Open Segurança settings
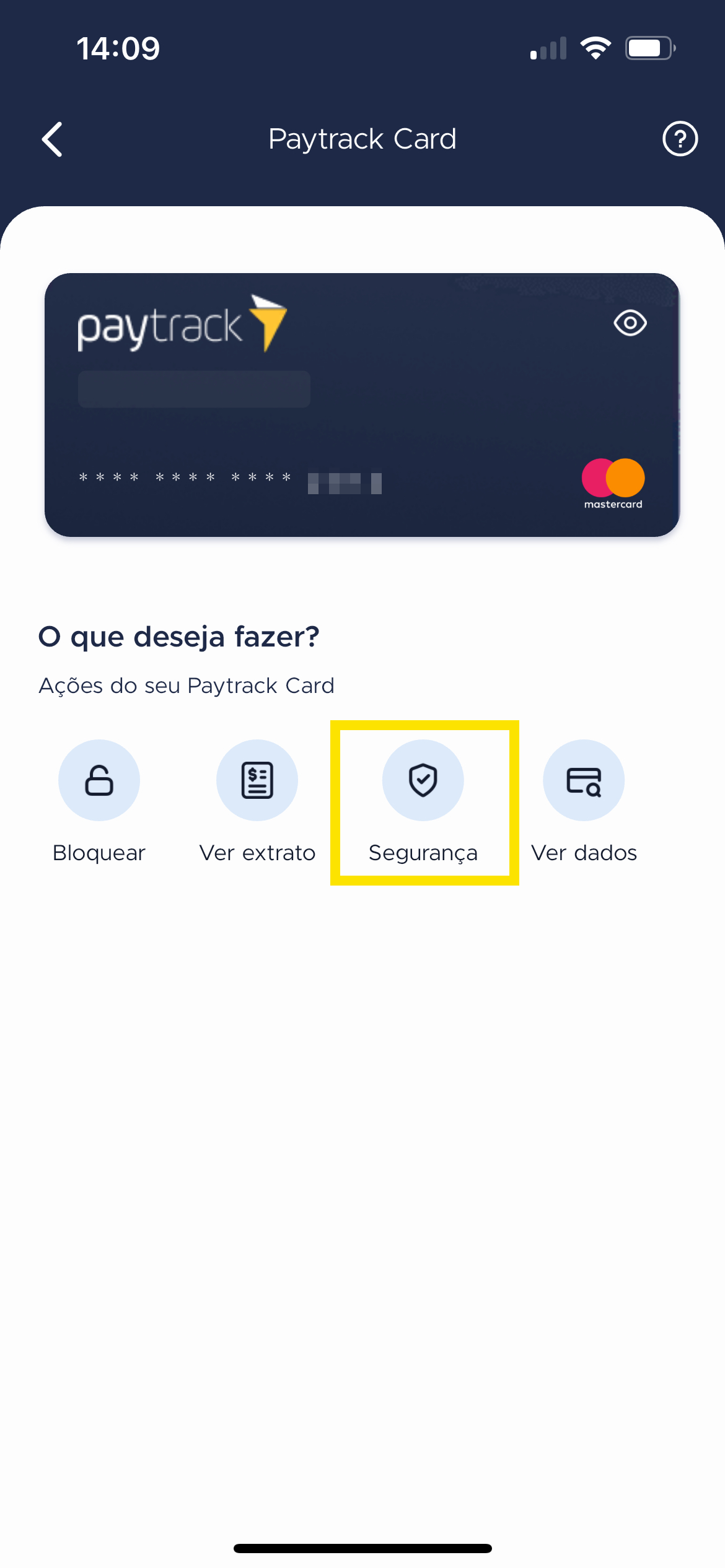The image size is (725, 1568). pyautogui.click(x=423, y=802)
